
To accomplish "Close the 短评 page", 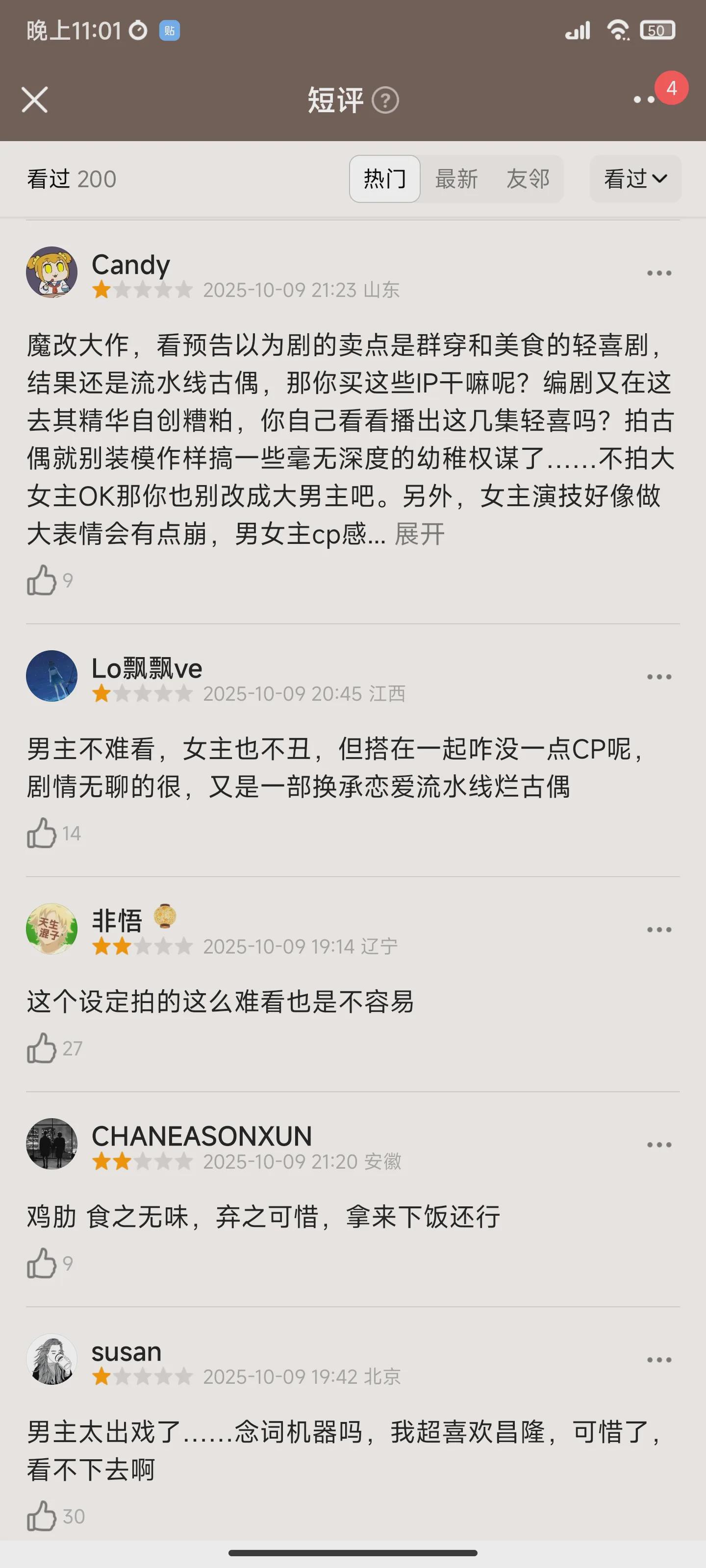I will pos(35,100).
